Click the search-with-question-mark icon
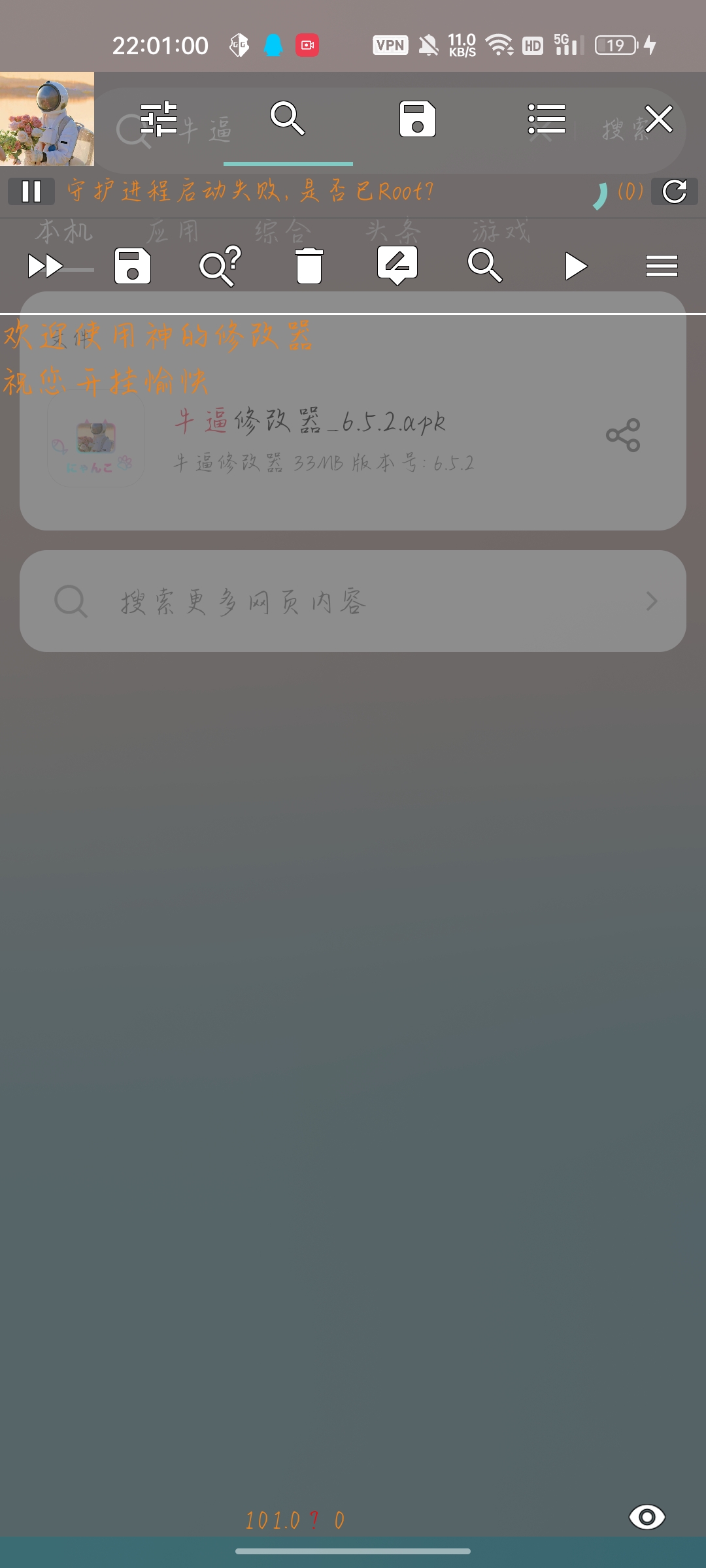The width and height of the screenshot is (706, 1568). point(218,265)
